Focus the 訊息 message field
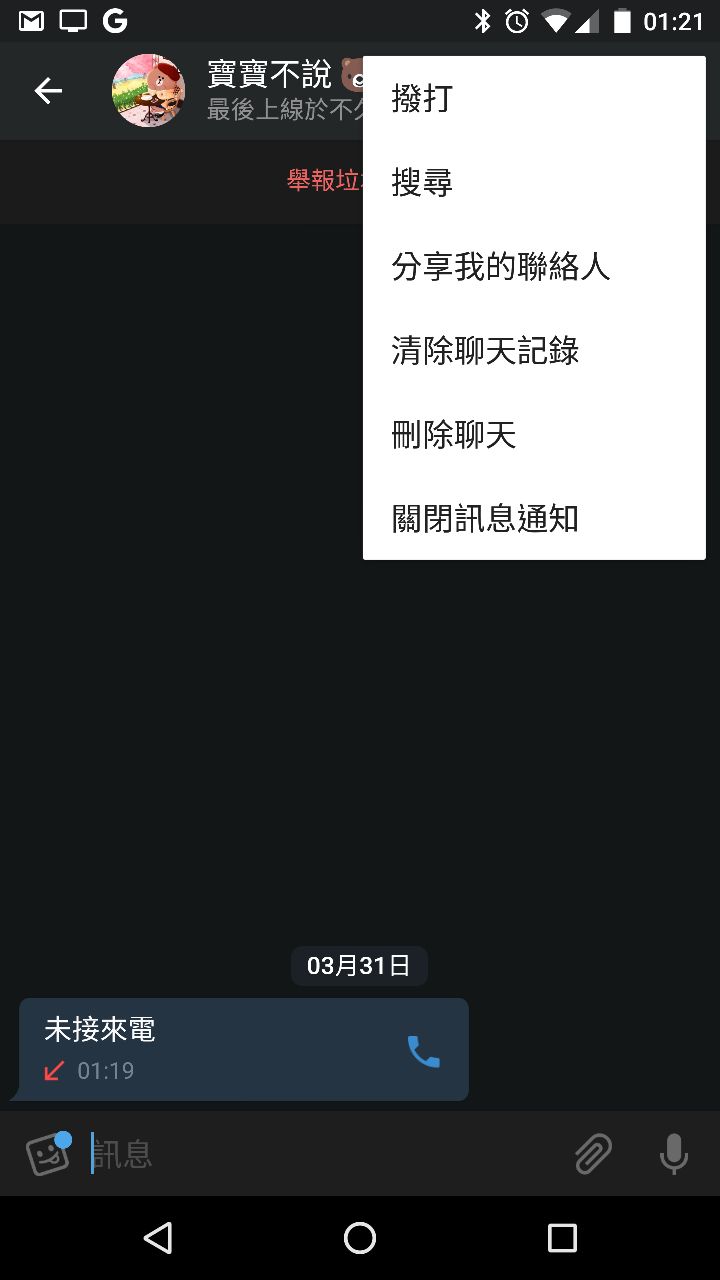Viewport: 720px width, 1280px height. (320, 1154)
